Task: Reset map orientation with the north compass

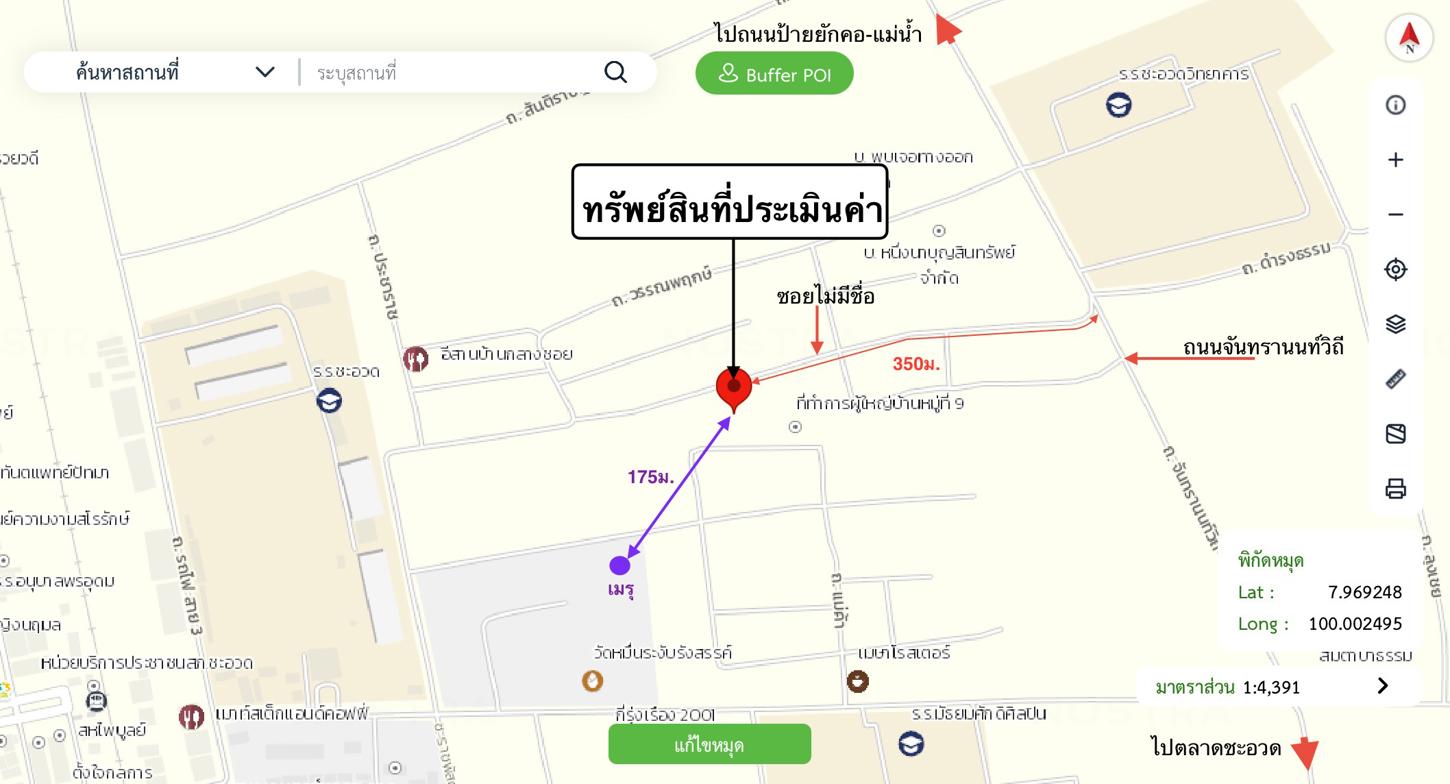Action: pyautogui.click(x=1409, y=38)
